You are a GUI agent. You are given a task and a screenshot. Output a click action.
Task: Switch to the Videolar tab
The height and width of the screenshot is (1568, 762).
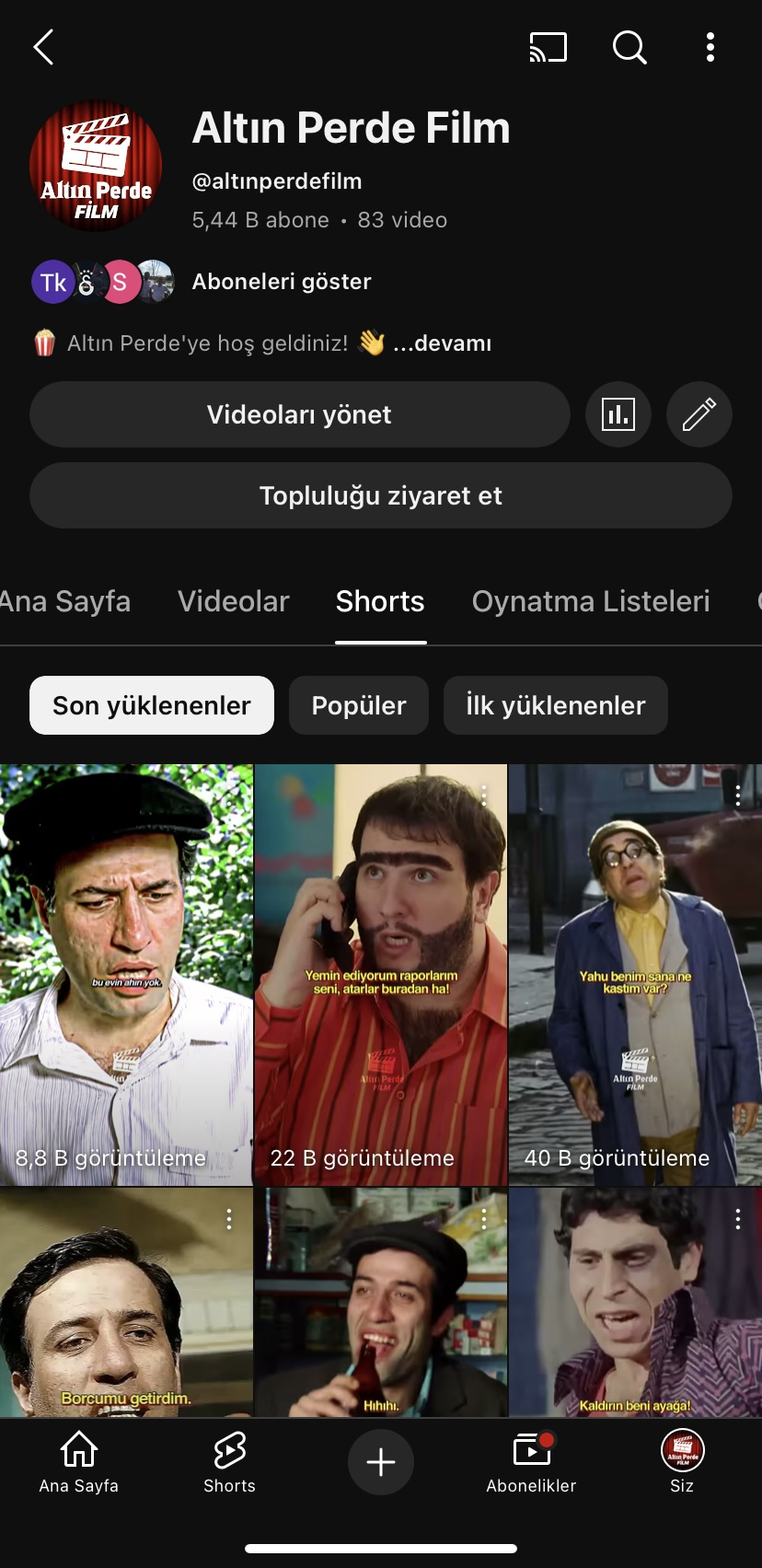click(x=234, y=601)
